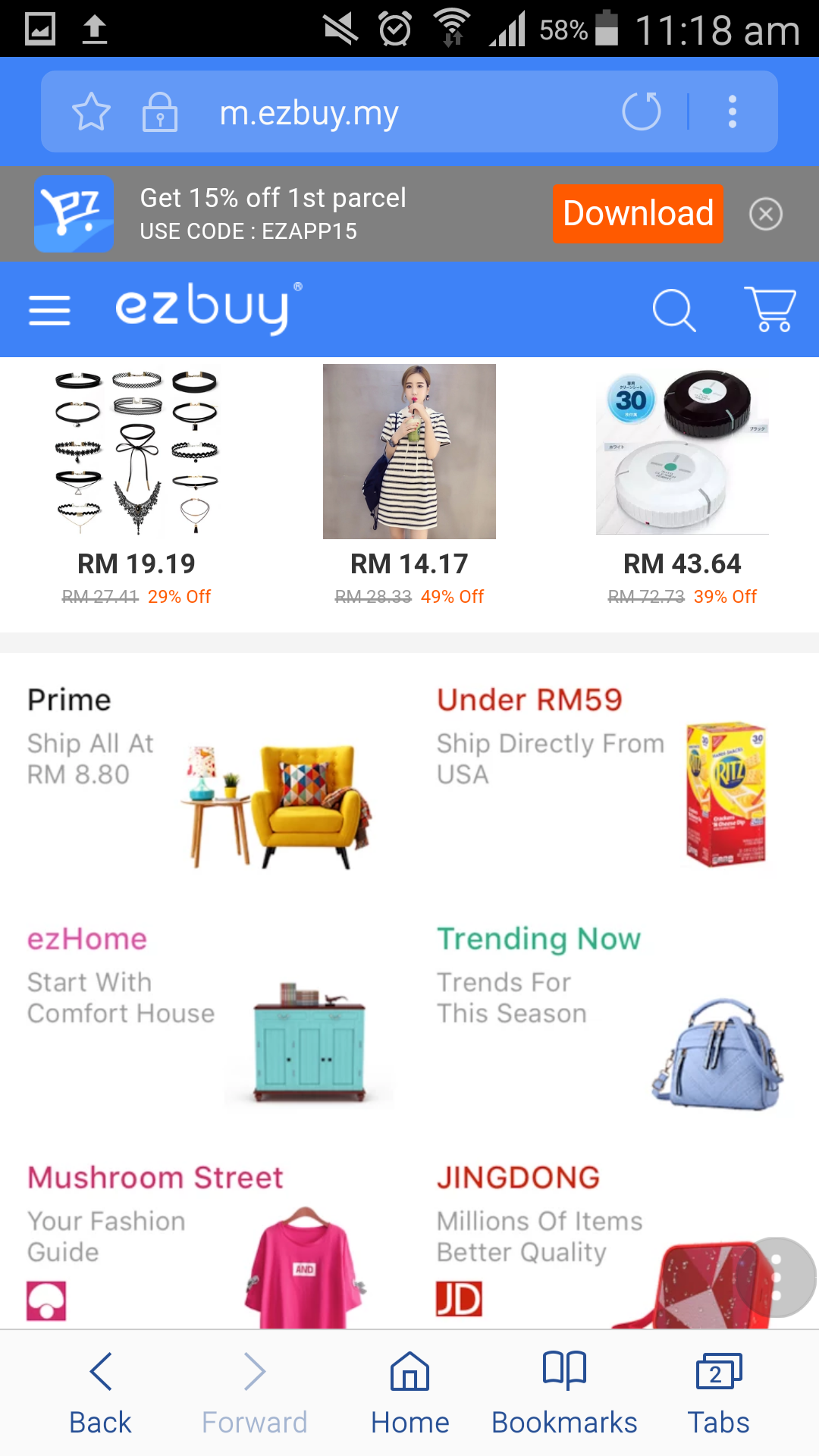Viewport: 819px width, 1456px height.
Task: Open the browser overflow menu
Action: tap(732, 111)
